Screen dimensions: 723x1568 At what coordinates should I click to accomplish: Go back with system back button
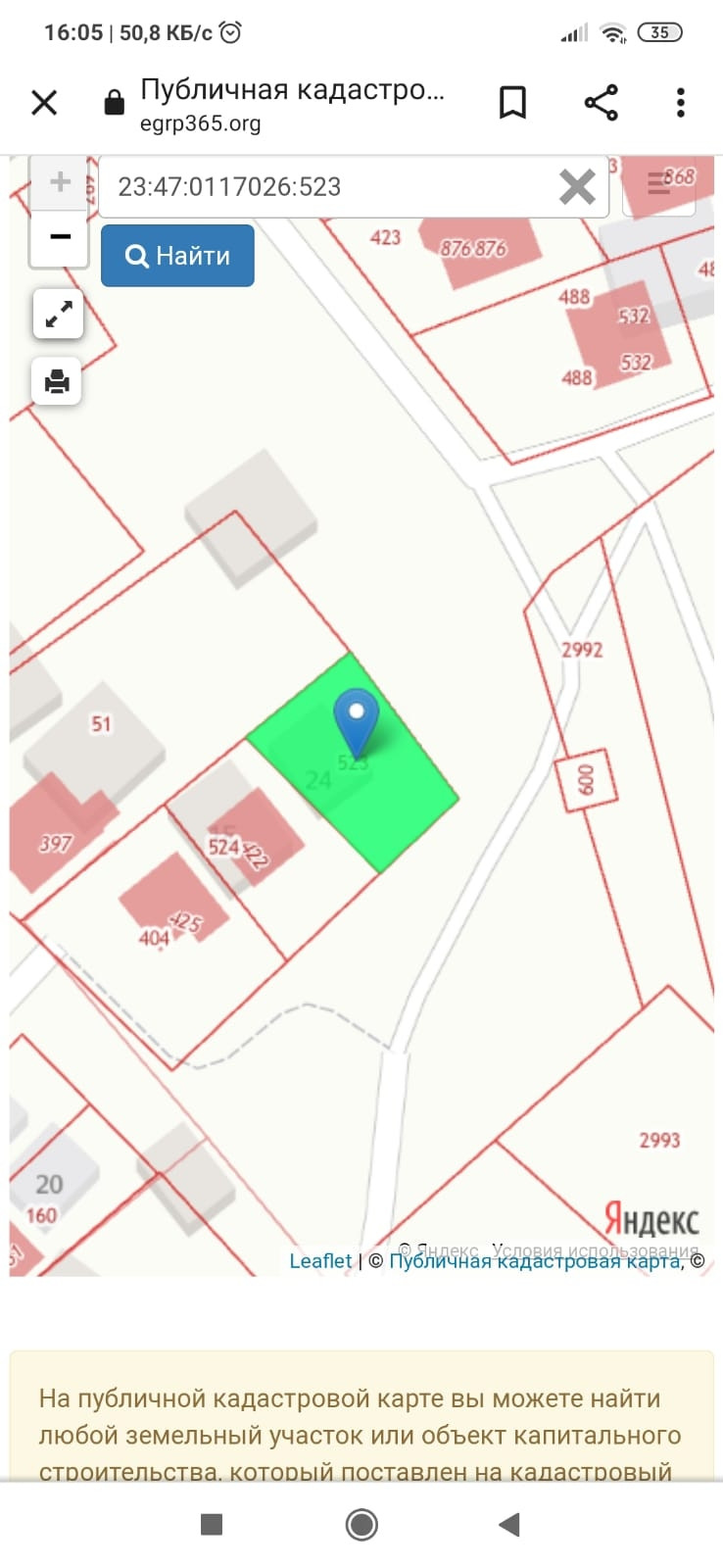(x=508, y=1524)
